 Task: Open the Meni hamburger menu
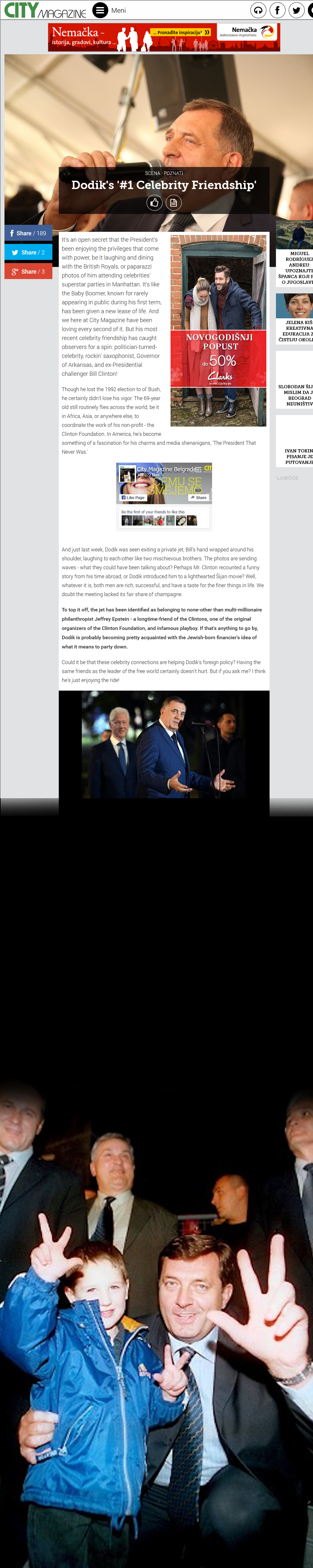(101, 10)
